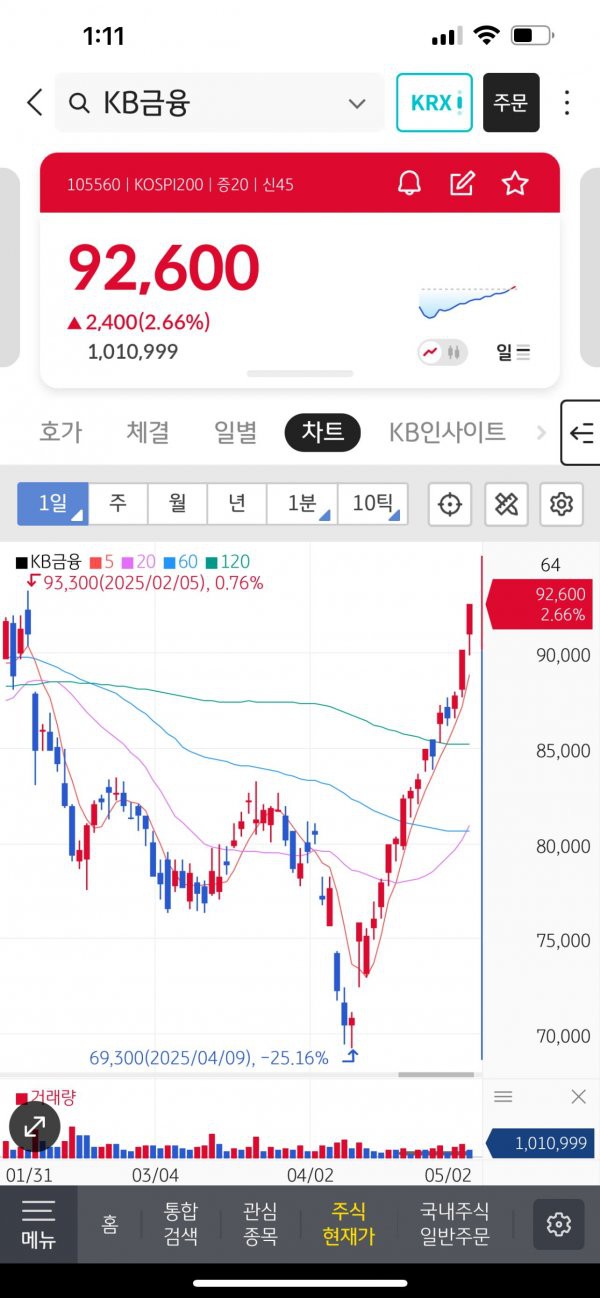Switch to the 호가 tab
600x1298 pixels.
61,432
